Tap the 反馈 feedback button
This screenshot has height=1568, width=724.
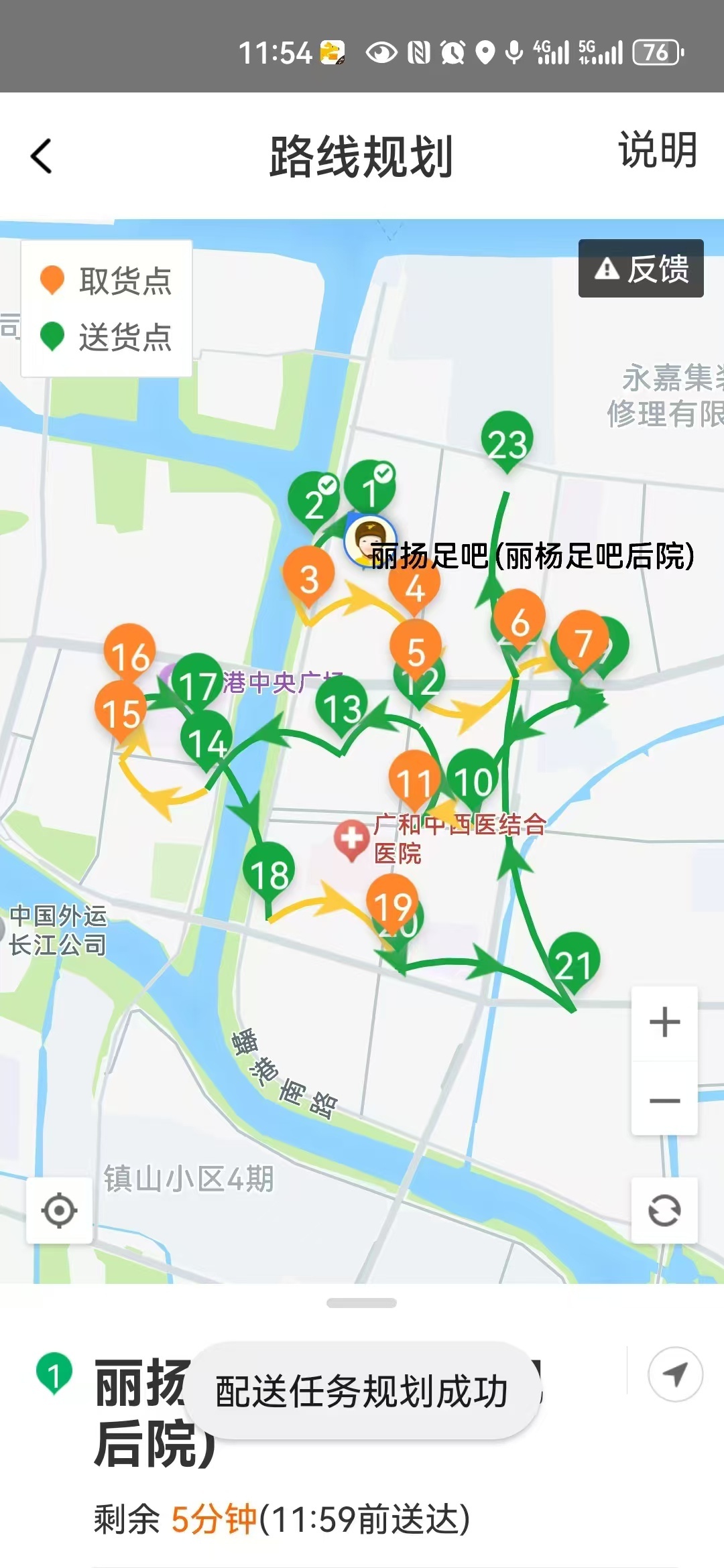[641, 269]
